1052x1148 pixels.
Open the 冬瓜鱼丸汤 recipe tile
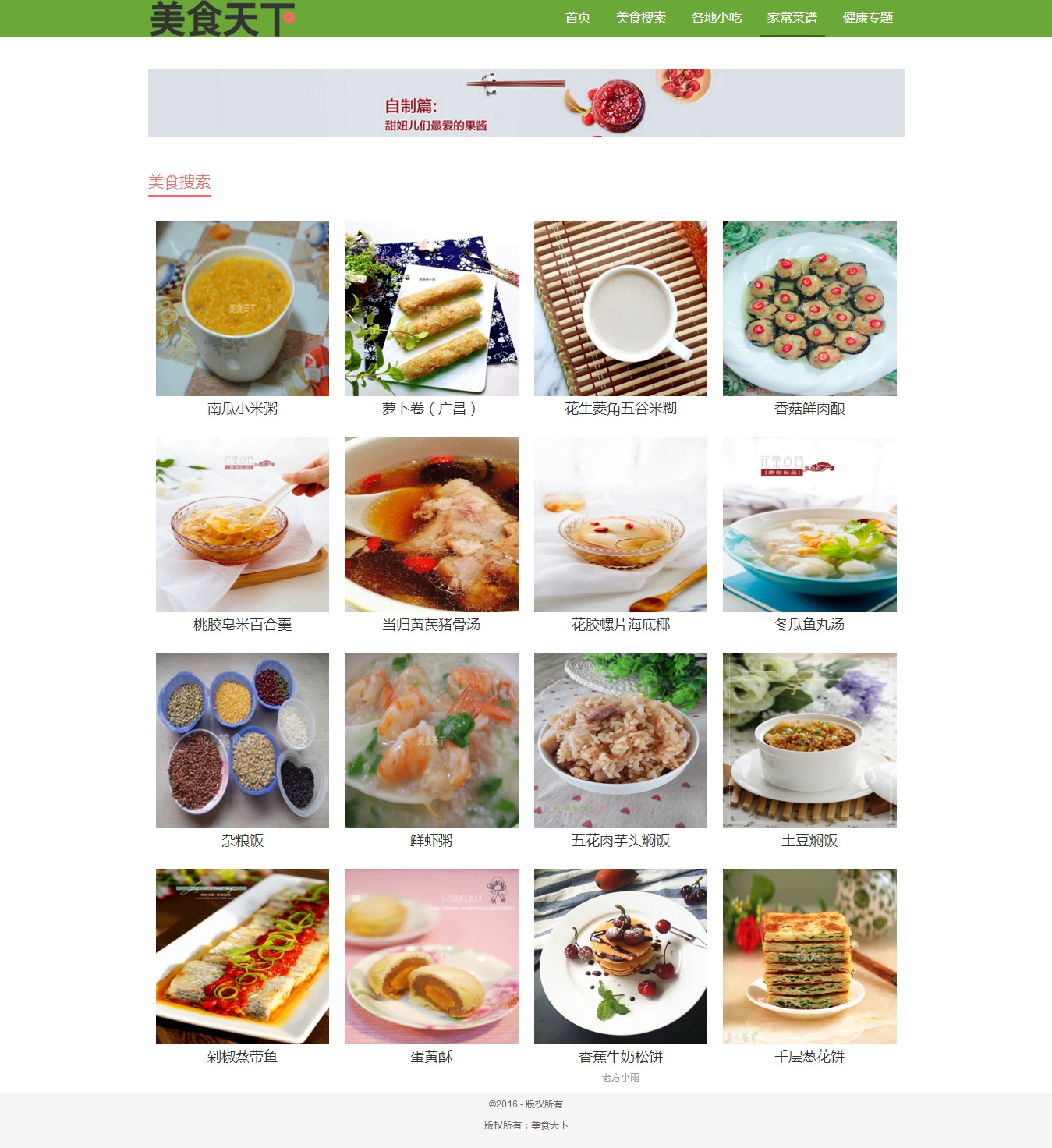pyautogui.click(x=809, y=525)
